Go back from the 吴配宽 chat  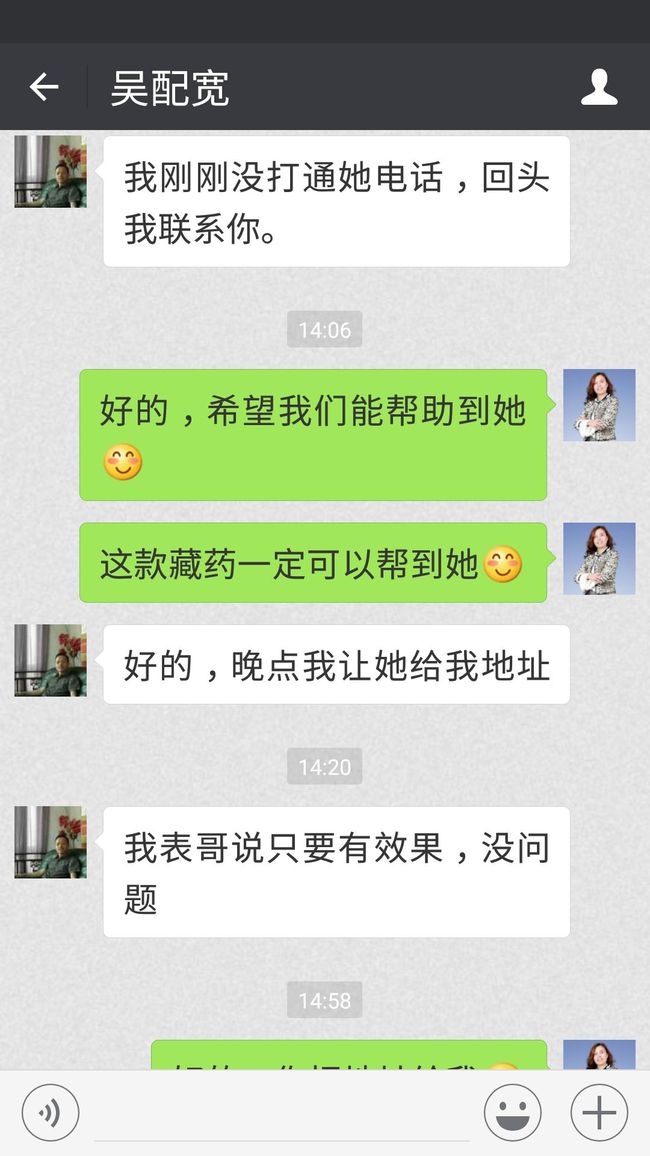[x=43, y=87]
